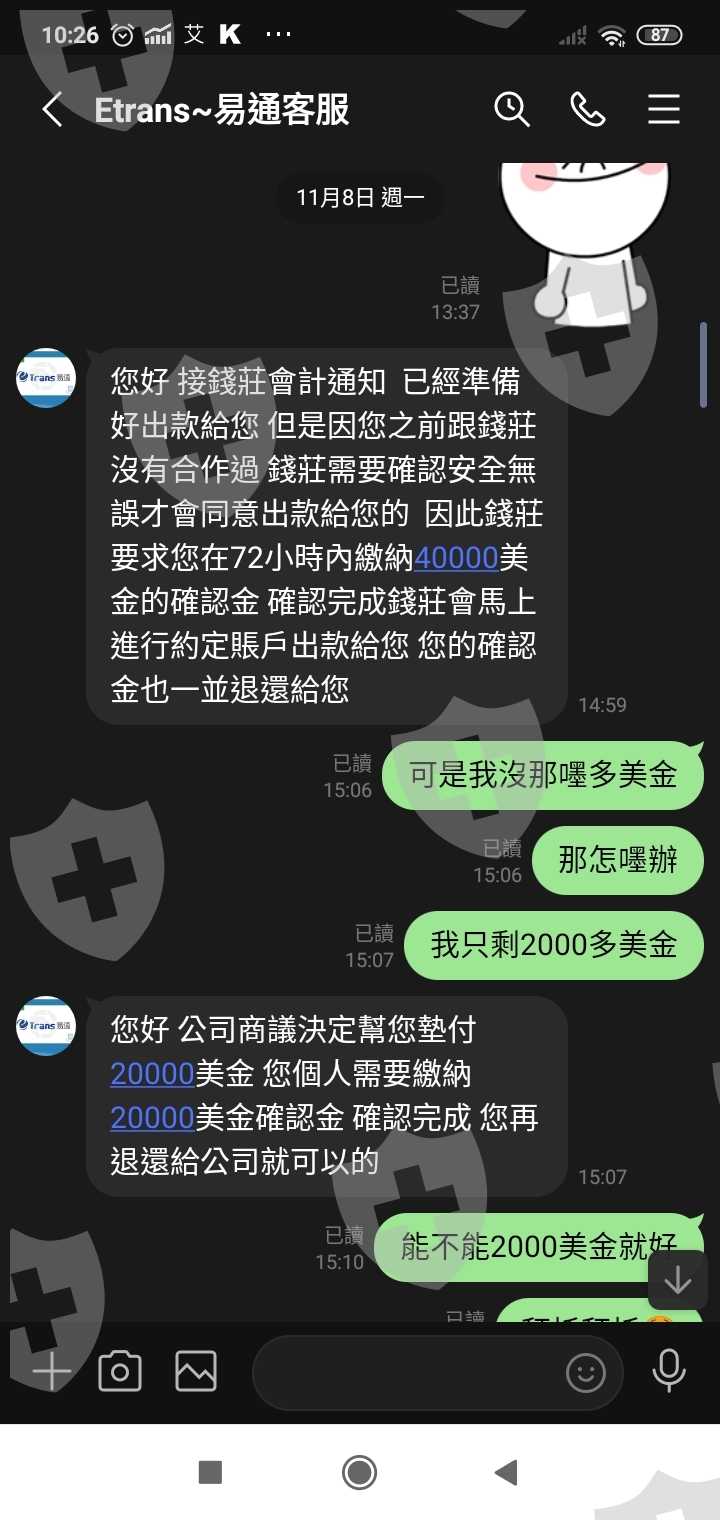Open the photo gallery picker

coord(196,1372)
